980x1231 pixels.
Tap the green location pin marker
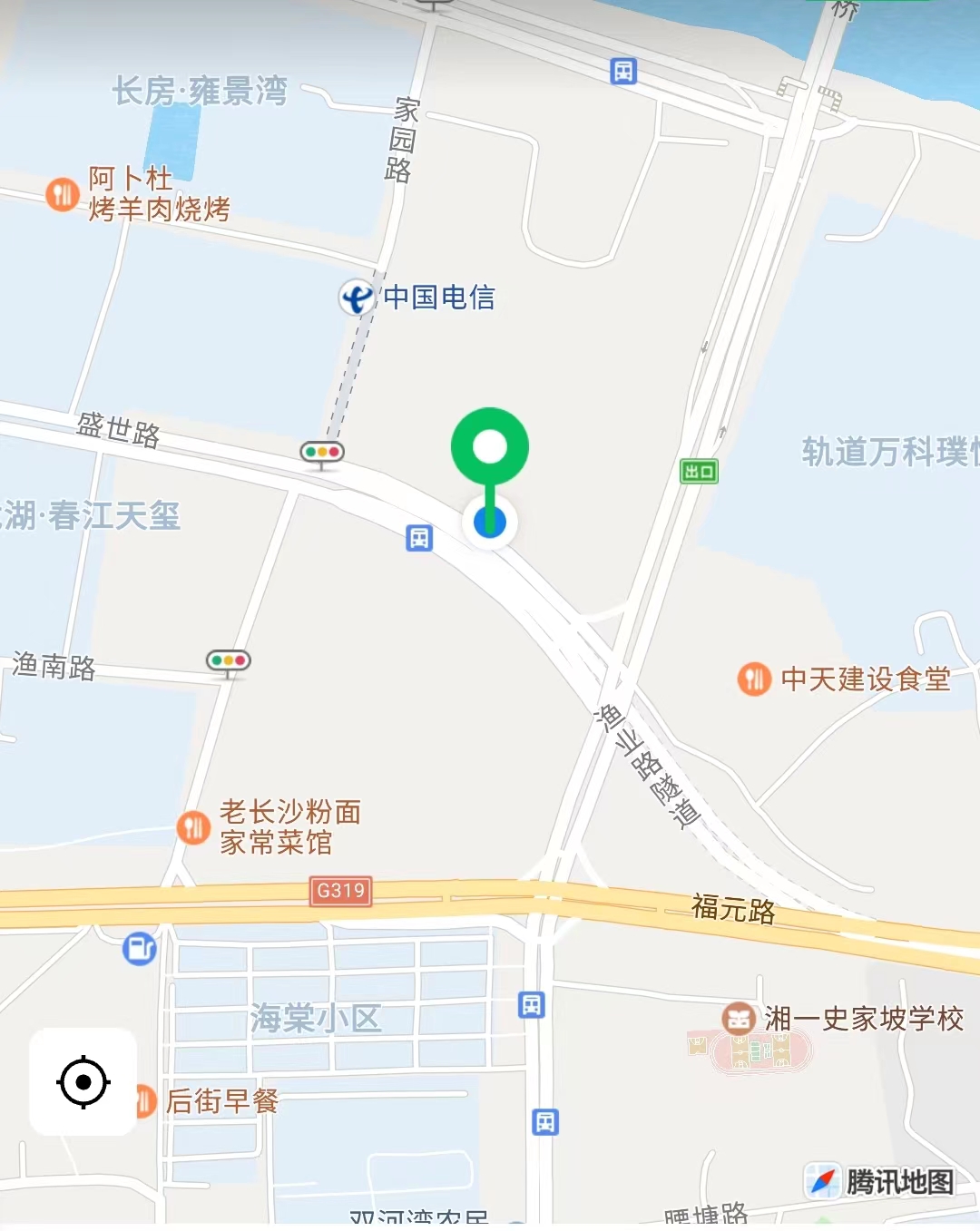click(x=490, y=448)
